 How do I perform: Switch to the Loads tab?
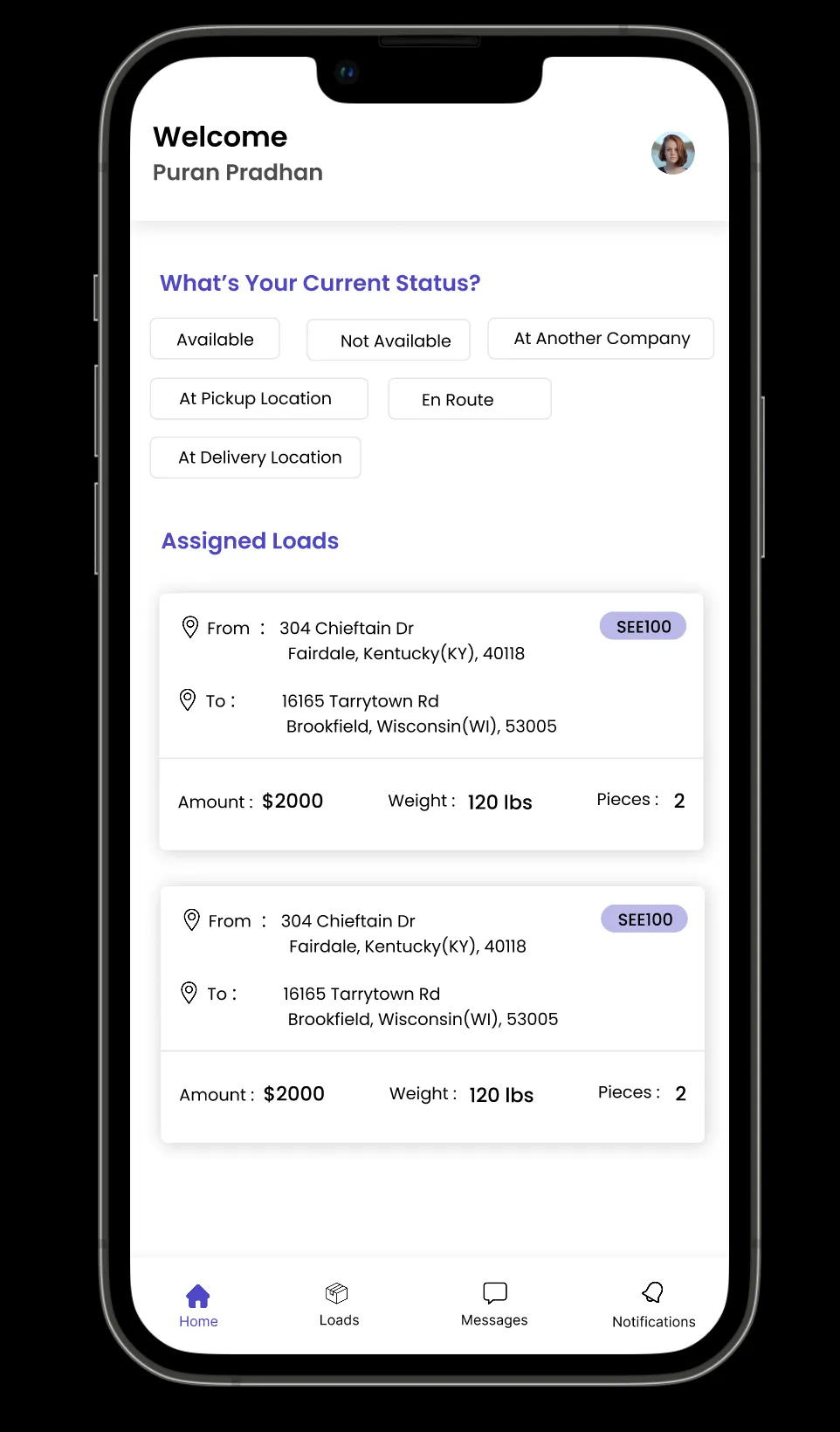(x=339, y=1305)
